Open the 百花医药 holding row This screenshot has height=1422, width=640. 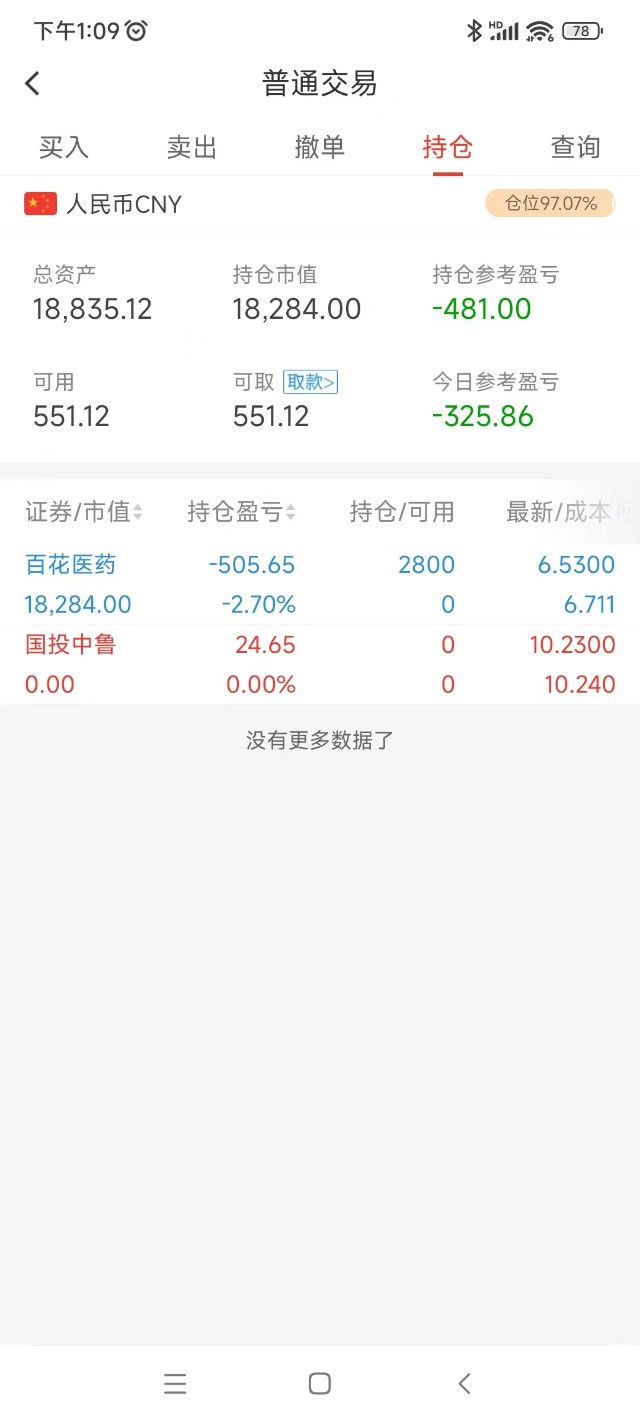pos(320,584)
